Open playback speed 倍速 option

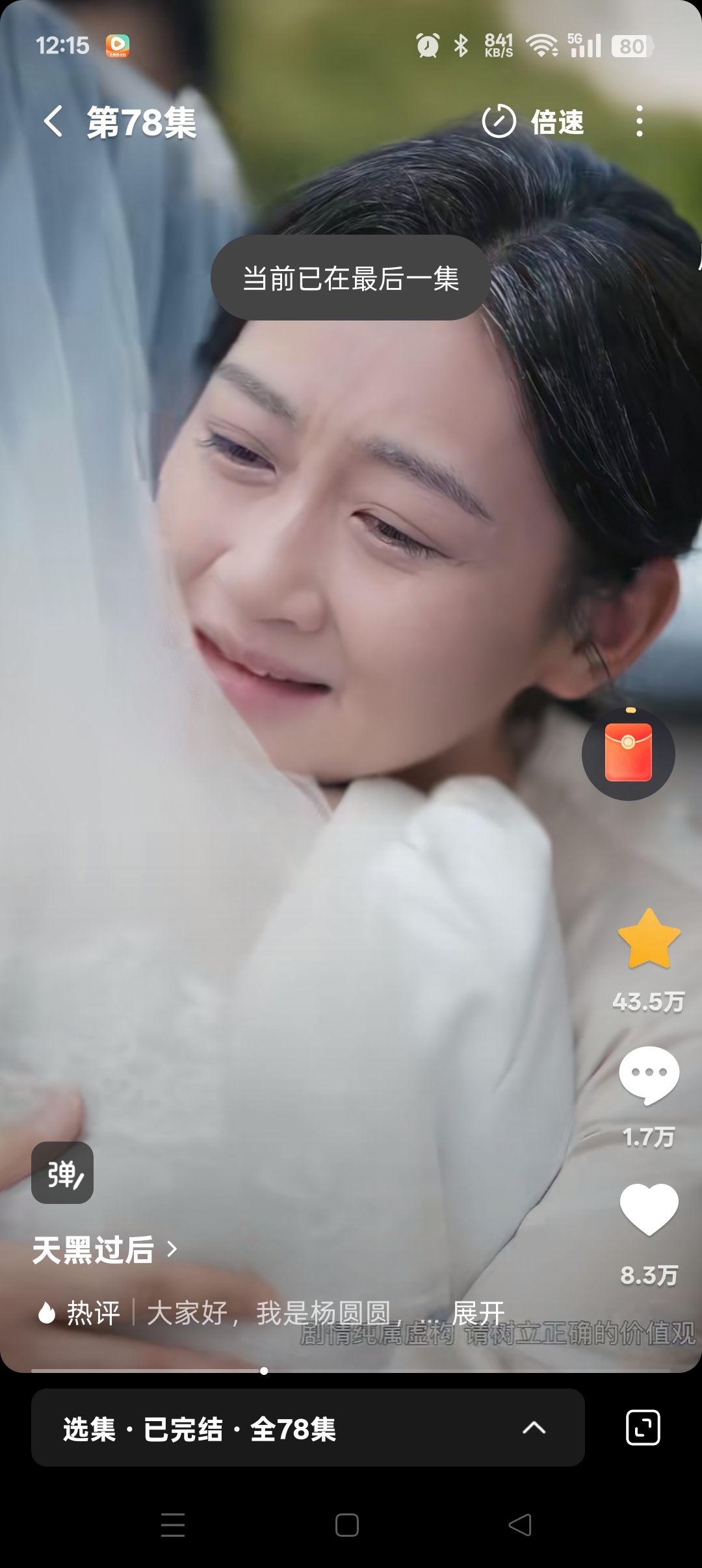point(533,122)
